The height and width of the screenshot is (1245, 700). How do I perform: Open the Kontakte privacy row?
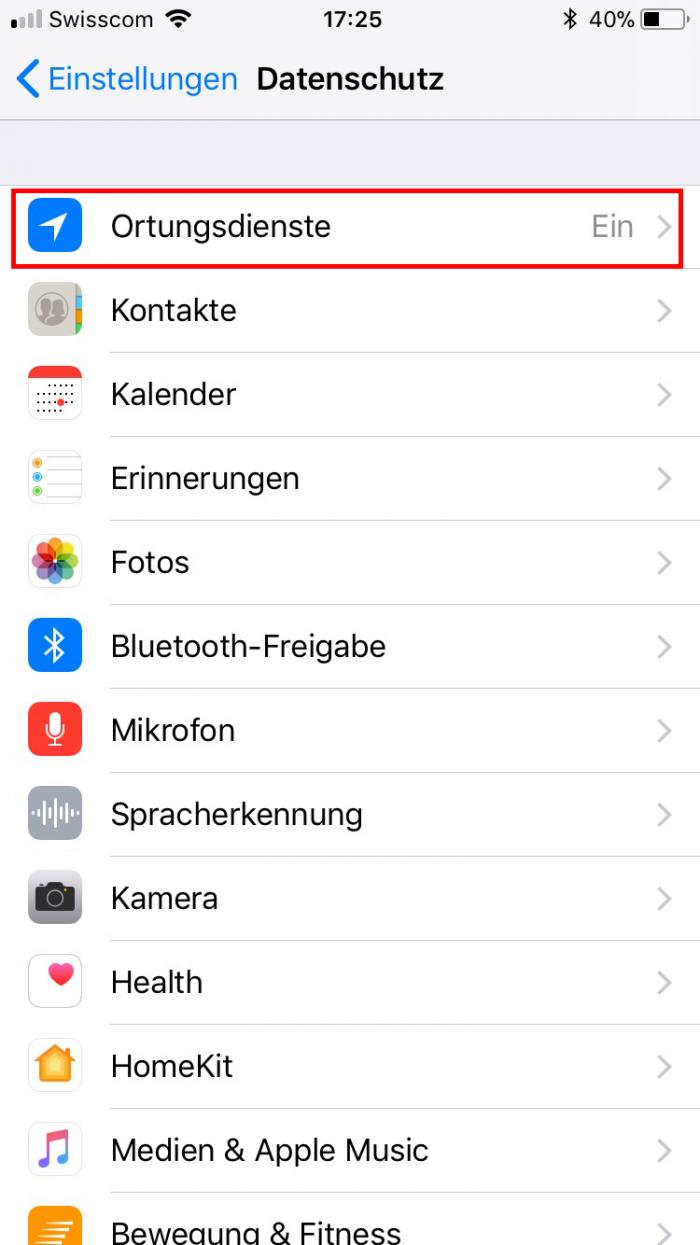point(350,311)
